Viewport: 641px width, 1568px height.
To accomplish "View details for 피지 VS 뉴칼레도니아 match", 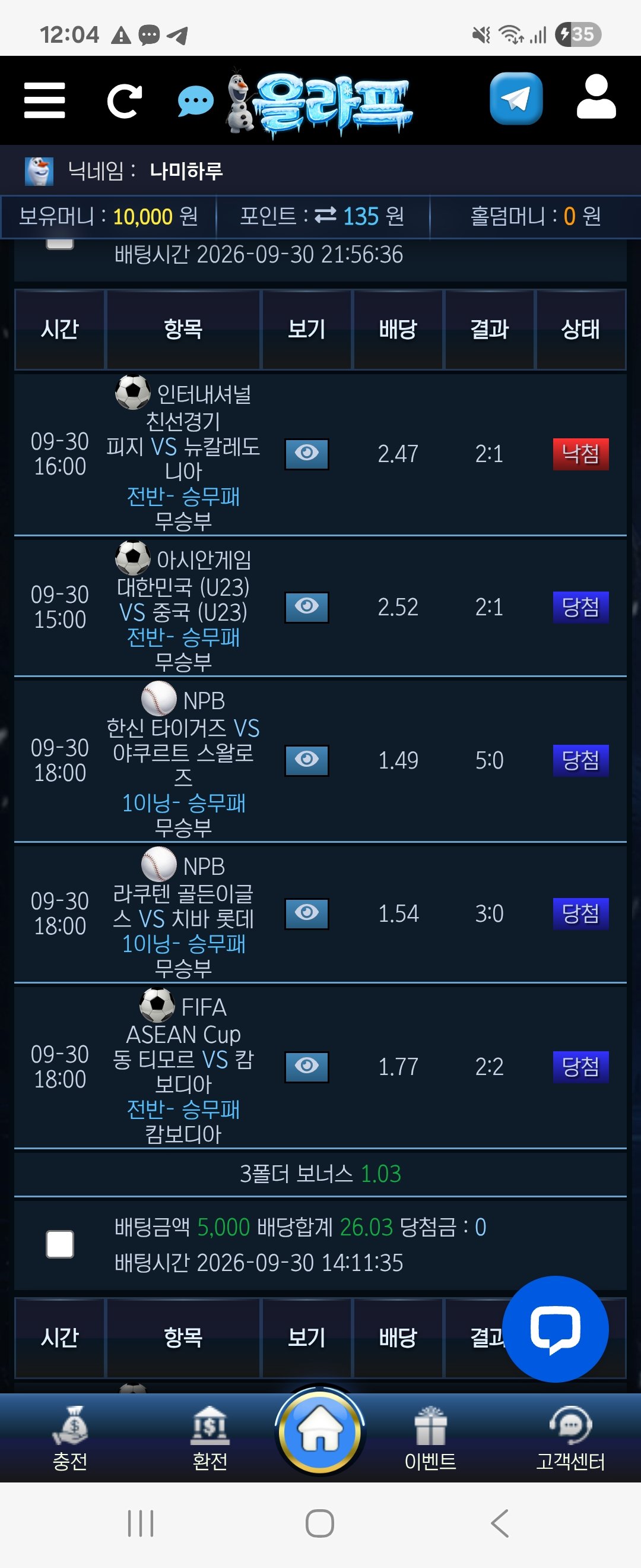I will [306, 454].
